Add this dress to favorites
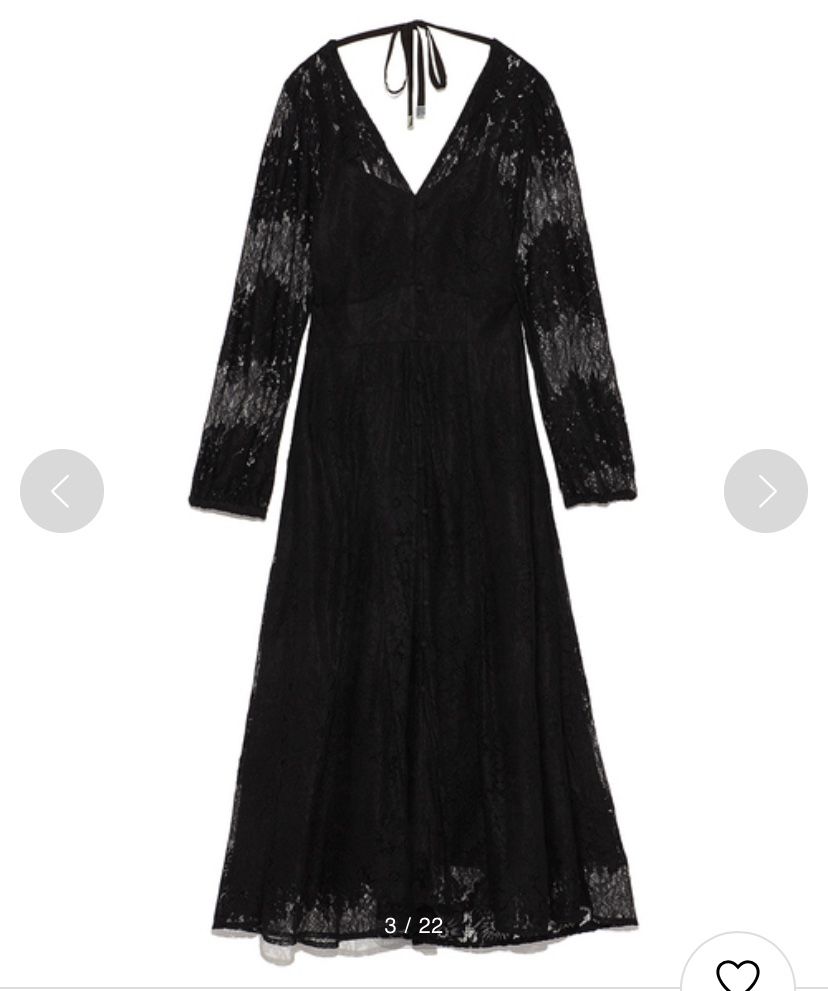This screenshot has height=991, width=828. coord(738,972)
